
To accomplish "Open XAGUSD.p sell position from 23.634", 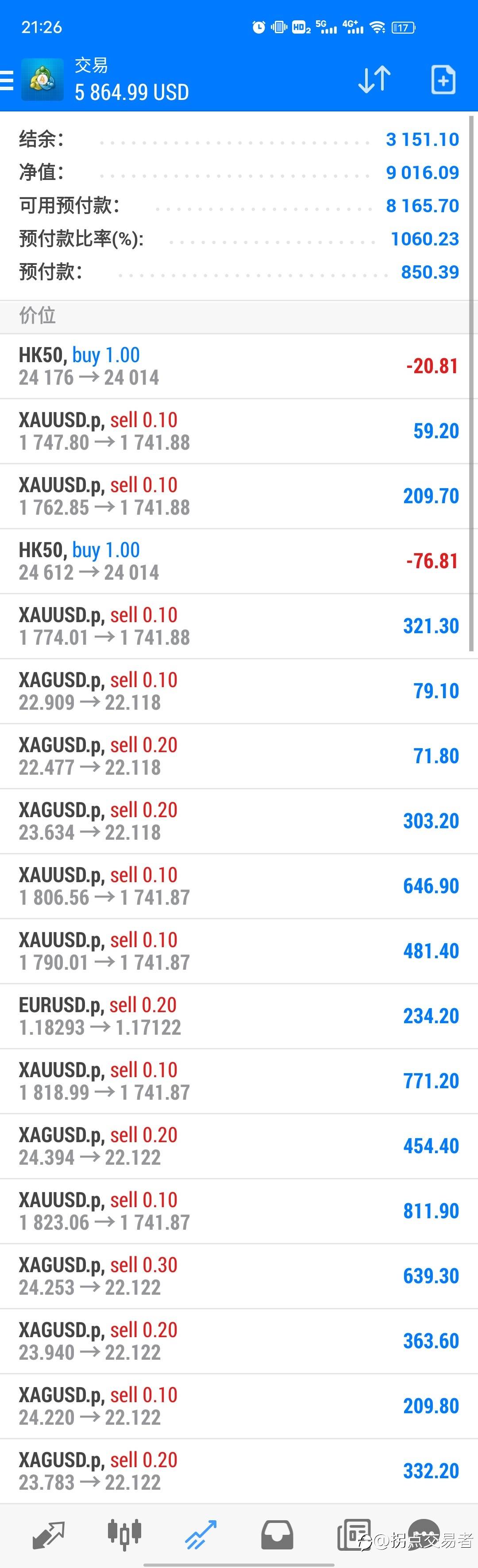I will point(238,821).
